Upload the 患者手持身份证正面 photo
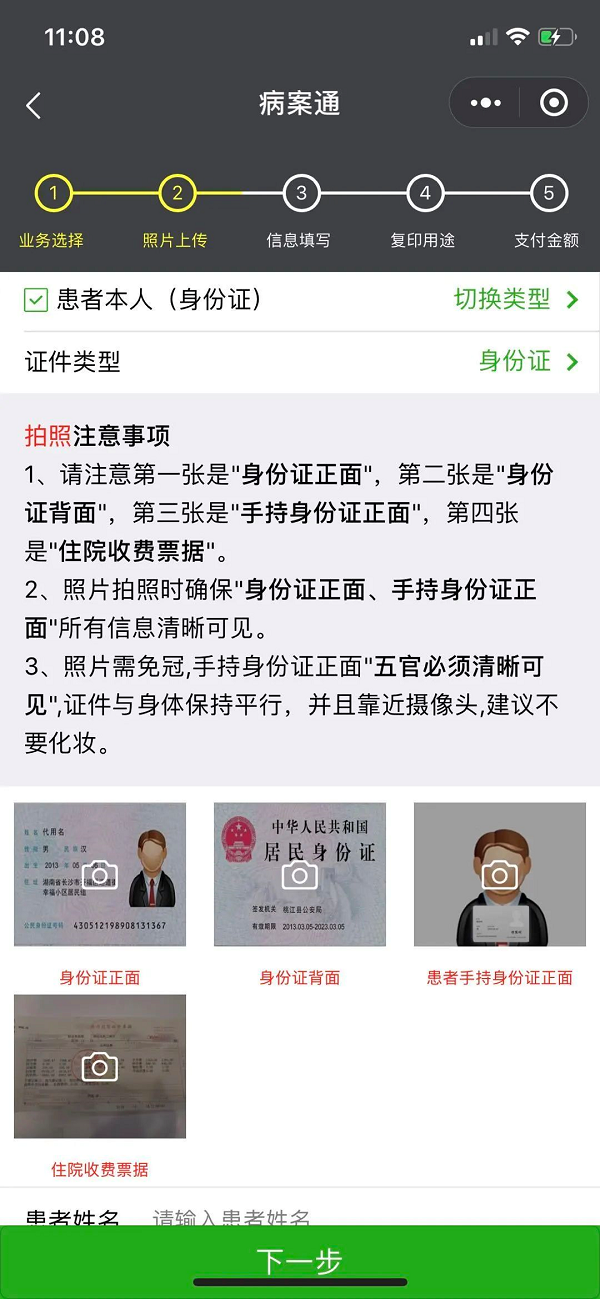This screenshot has width=600, height=1299. click(x=500, y=874)
